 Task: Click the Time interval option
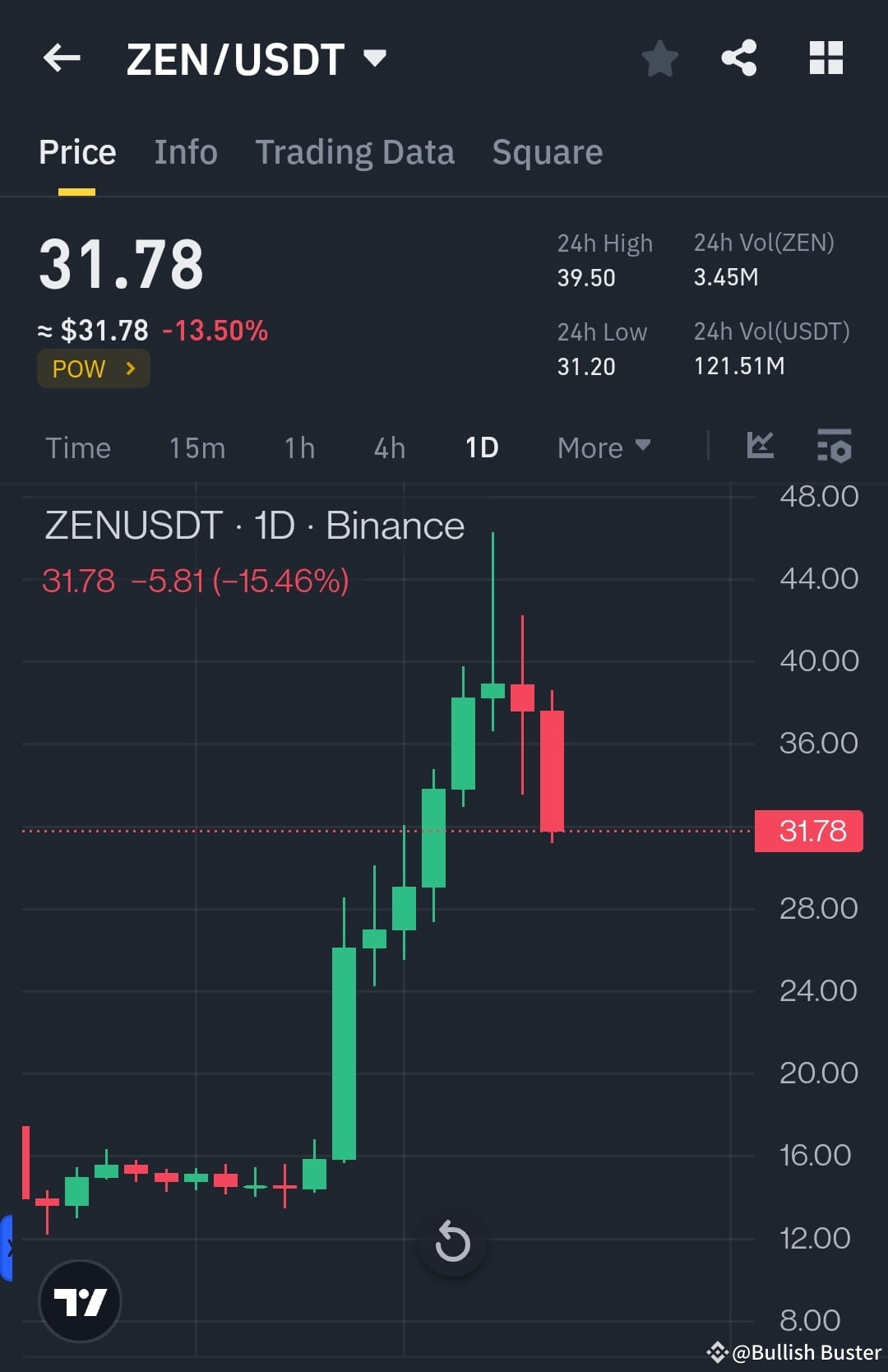click(78, 447)
